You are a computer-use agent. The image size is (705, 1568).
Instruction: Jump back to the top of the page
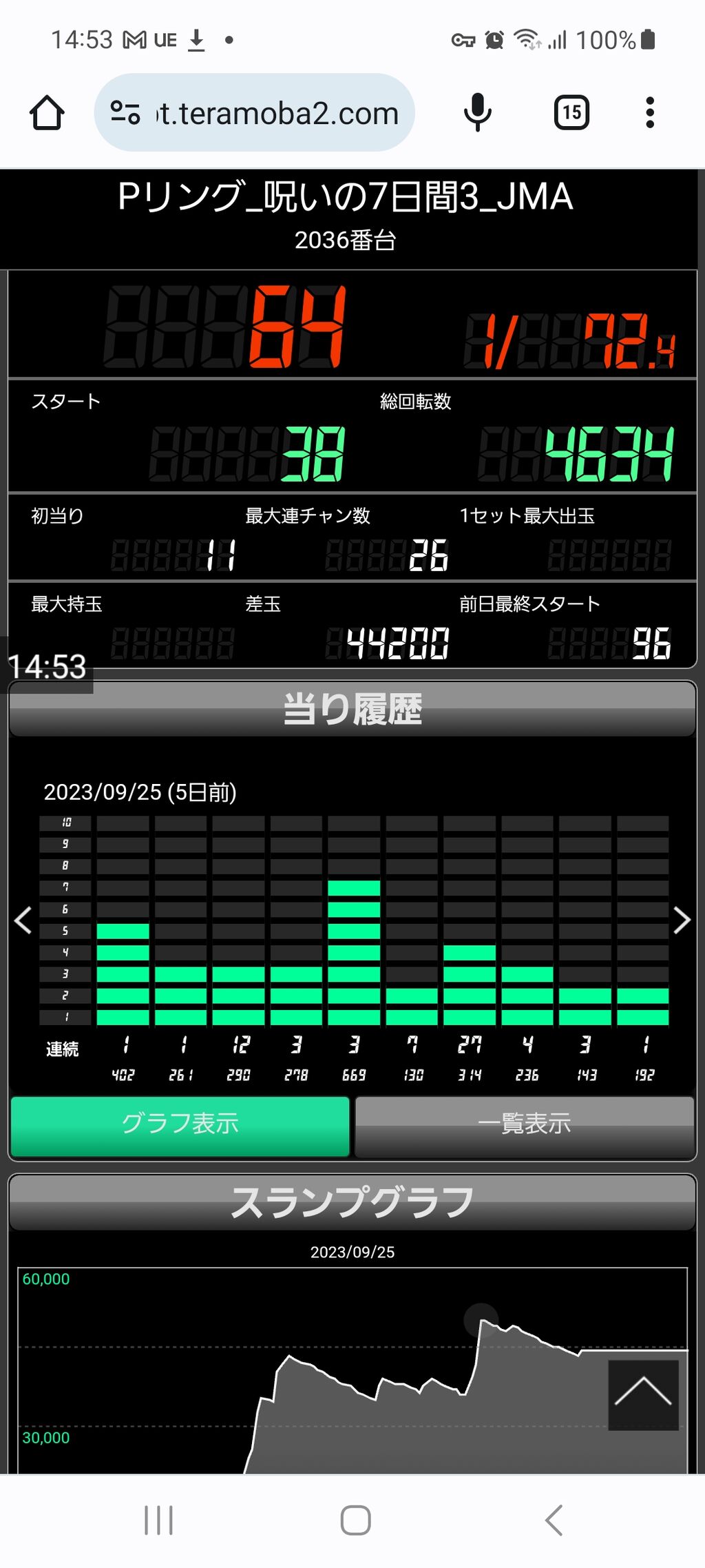pyautogui.click(x=643, y=1394)
